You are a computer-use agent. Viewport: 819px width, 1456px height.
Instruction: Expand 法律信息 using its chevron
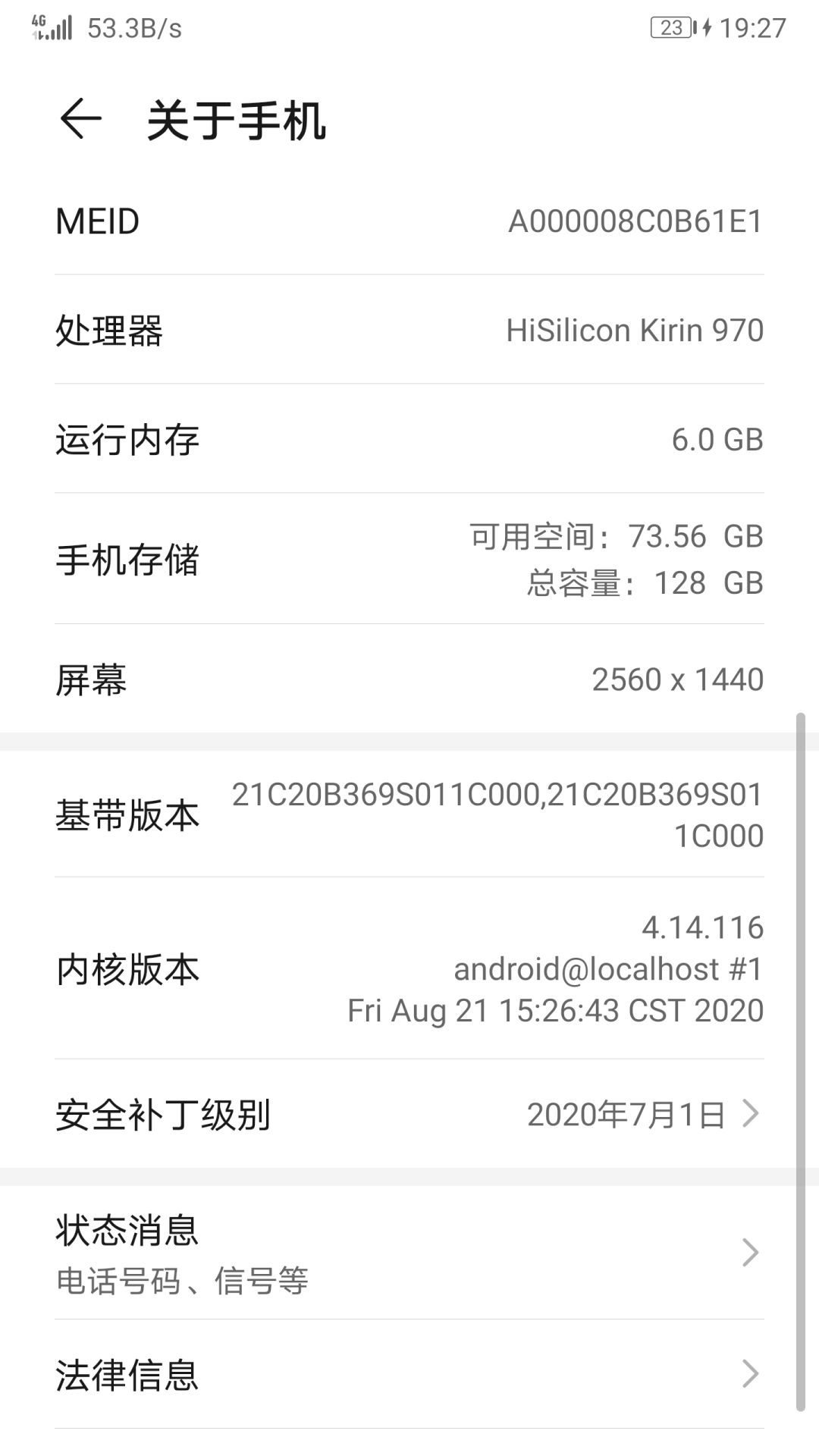click(x=751, y=1374)
